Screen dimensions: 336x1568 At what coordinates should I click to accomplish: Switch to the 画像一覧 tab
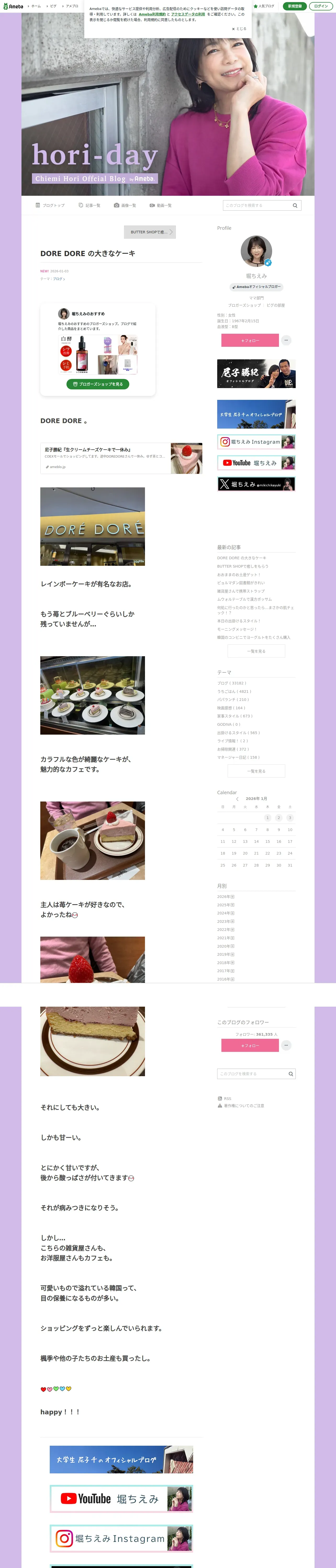pyautogui.click(x=125, y=205)
